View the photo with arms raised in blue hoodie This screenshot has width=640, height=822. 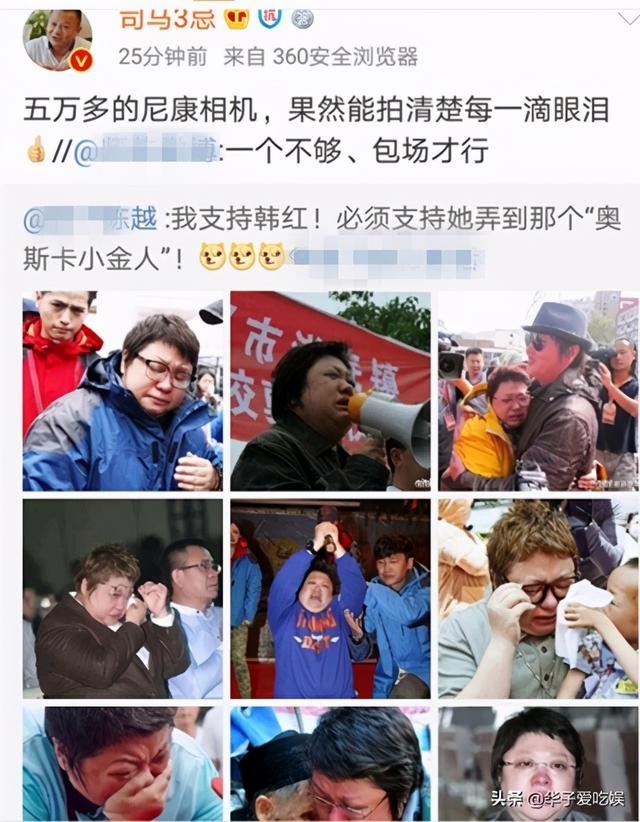(x=330, y=598)
